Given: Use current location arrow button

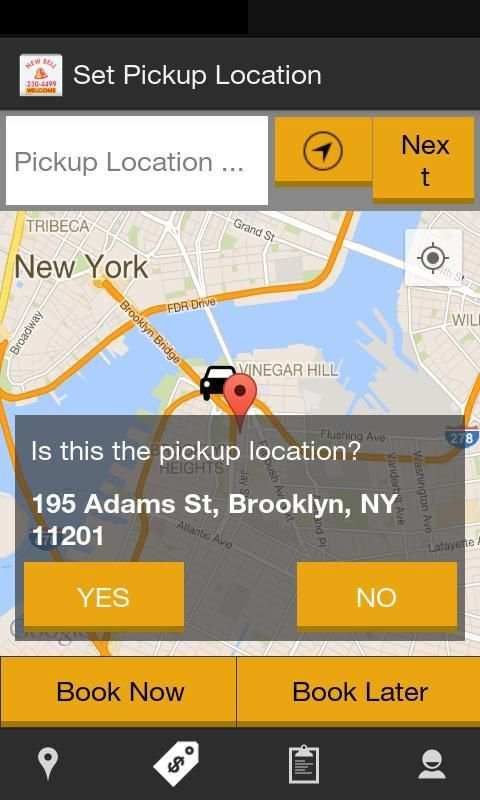Looking at the screenshot, I should point(323,151).
